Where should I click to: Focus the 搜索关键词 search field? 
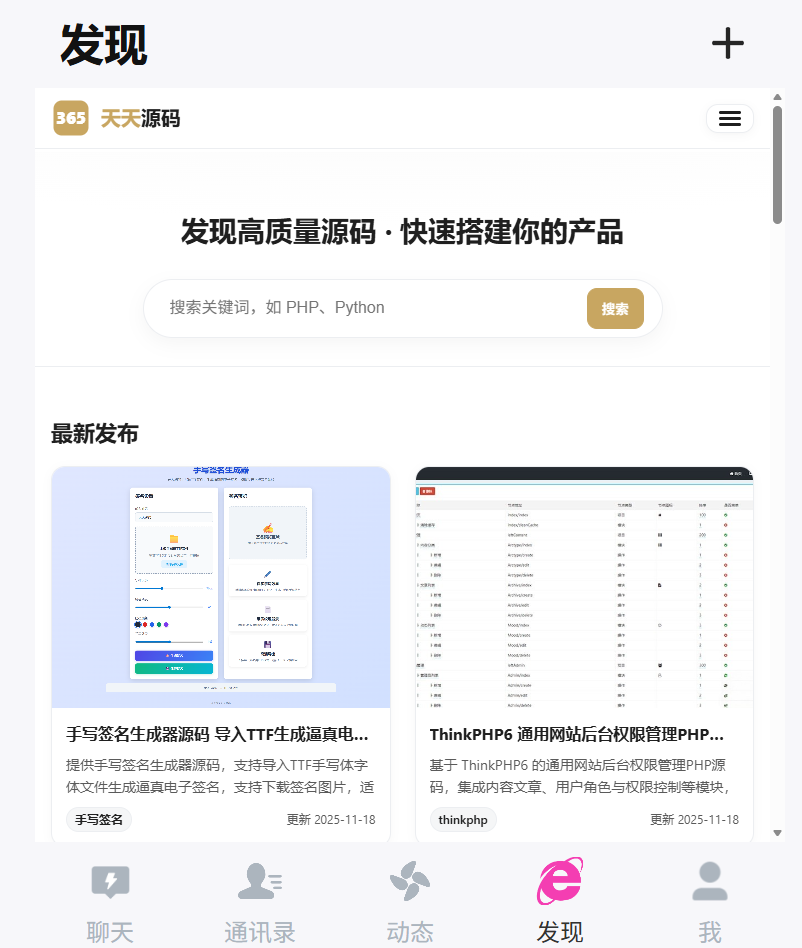tap(370, 308)
